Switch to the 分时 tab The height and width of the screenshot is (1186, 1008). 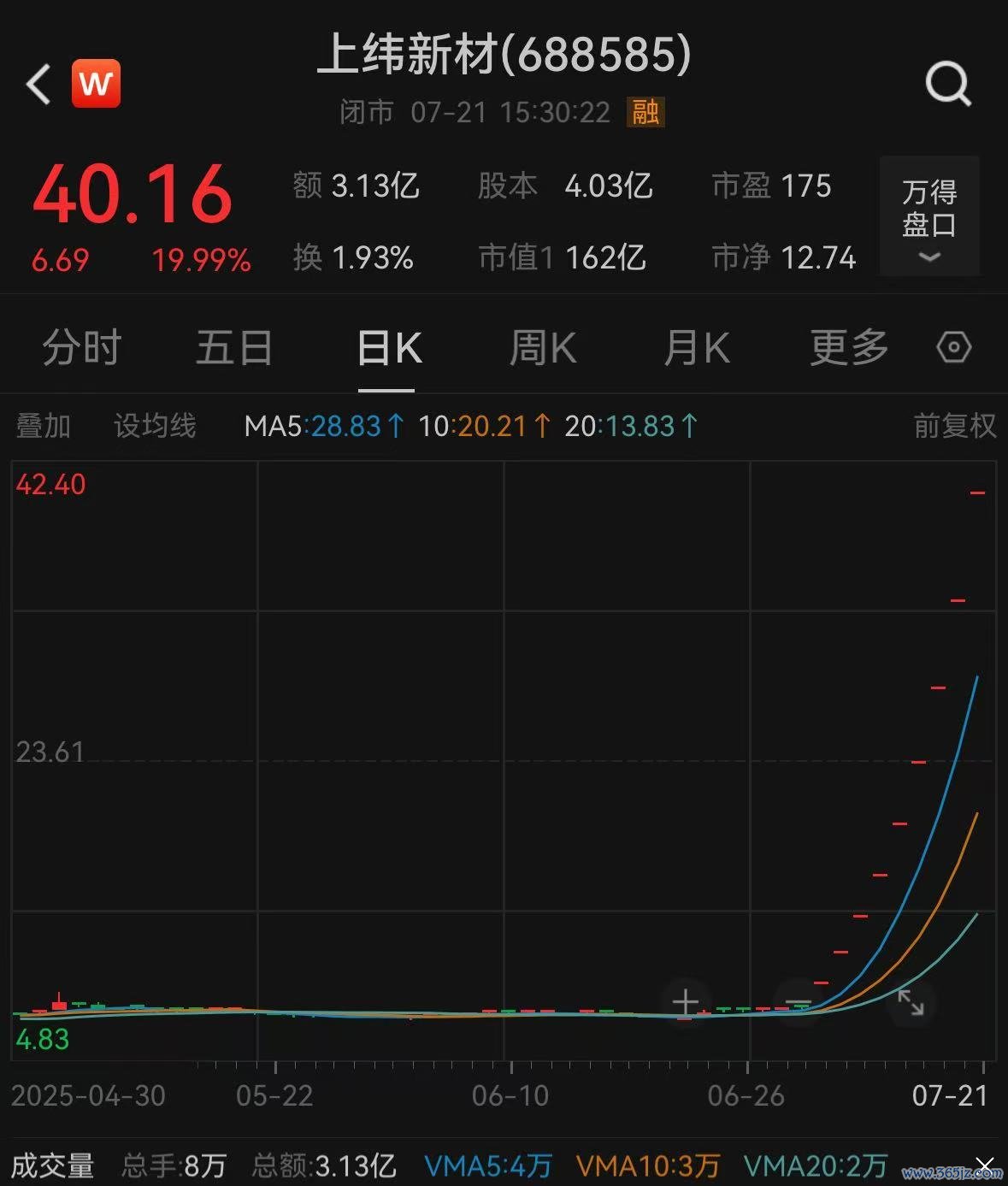(x=81, y=348)
